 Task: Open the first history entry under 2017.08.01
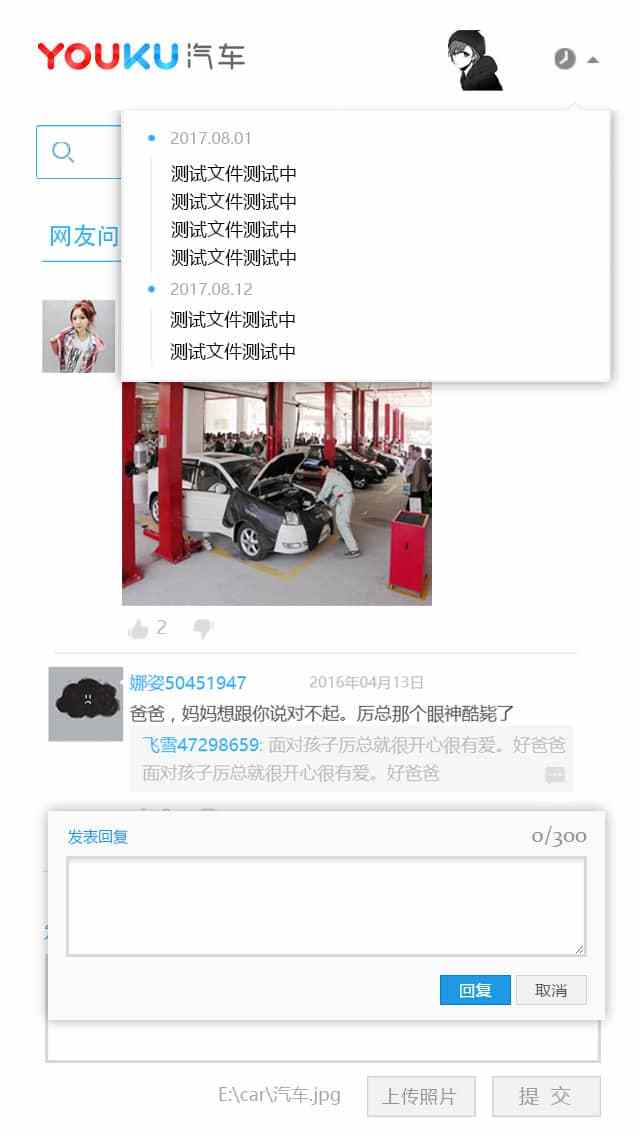pos(233,174)
